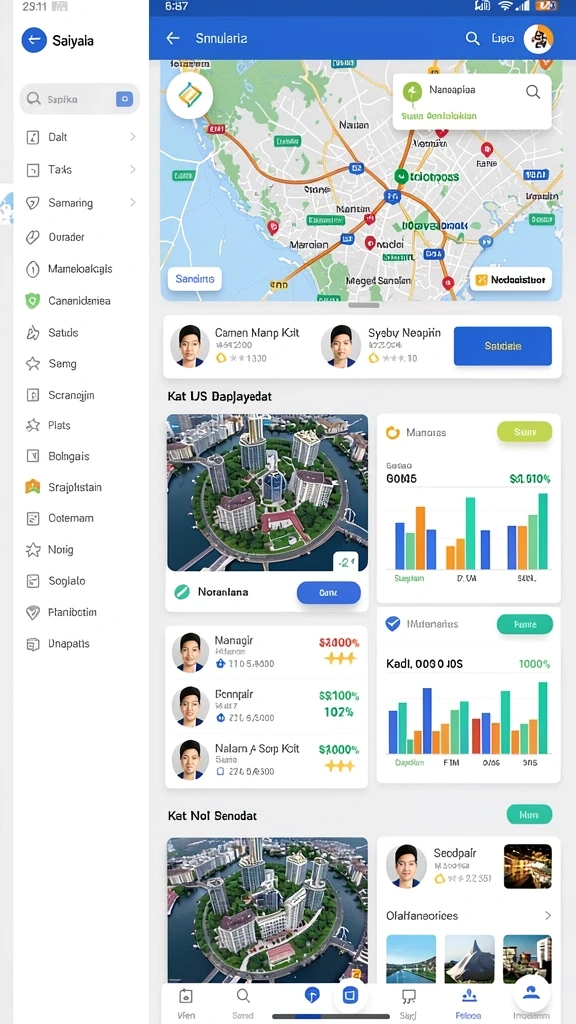The image size is (576, 1024).
Task: Open the profile avatar in the app bar
Action: pos(538,39)
